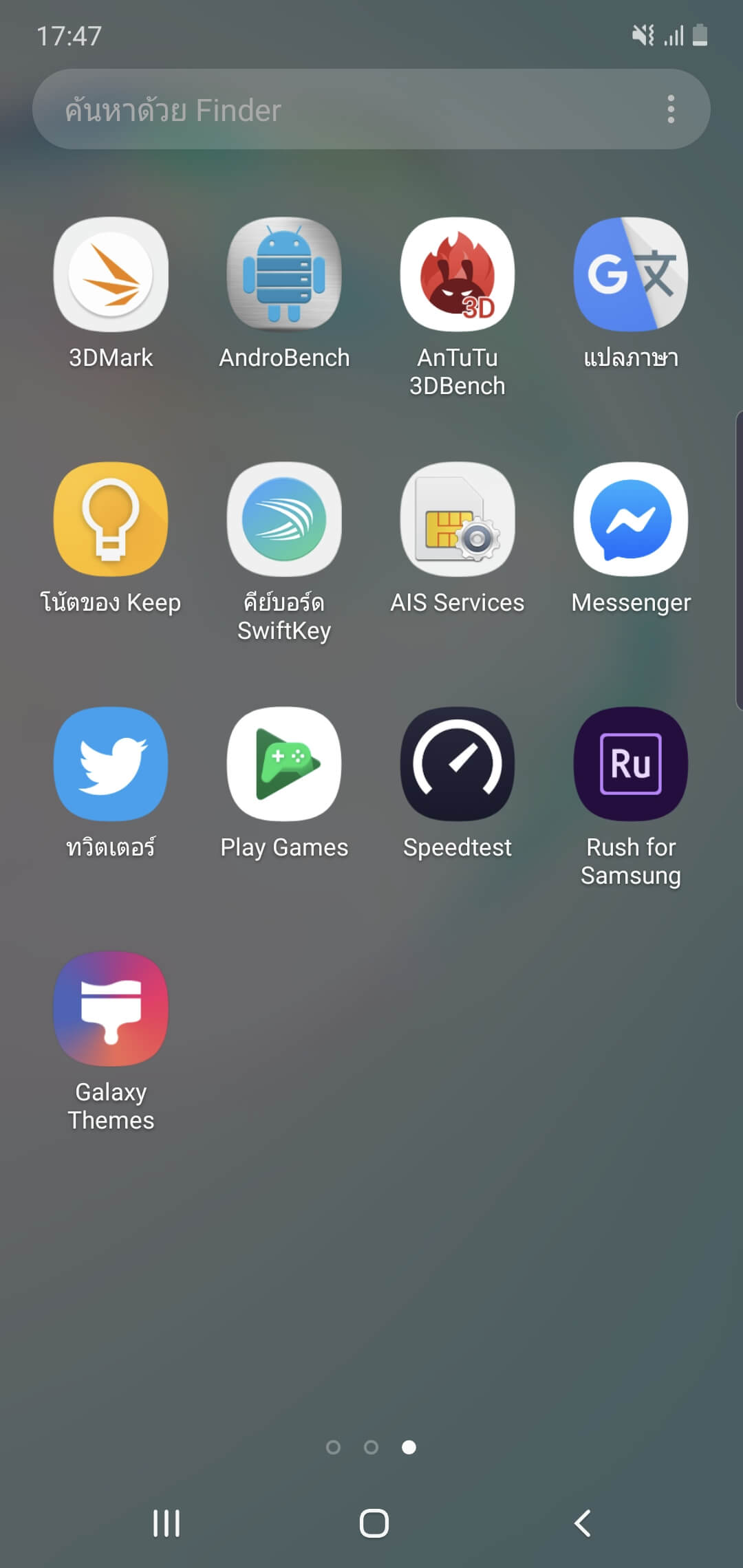
Task: Launch Play Games
Action: pos(284,764)
